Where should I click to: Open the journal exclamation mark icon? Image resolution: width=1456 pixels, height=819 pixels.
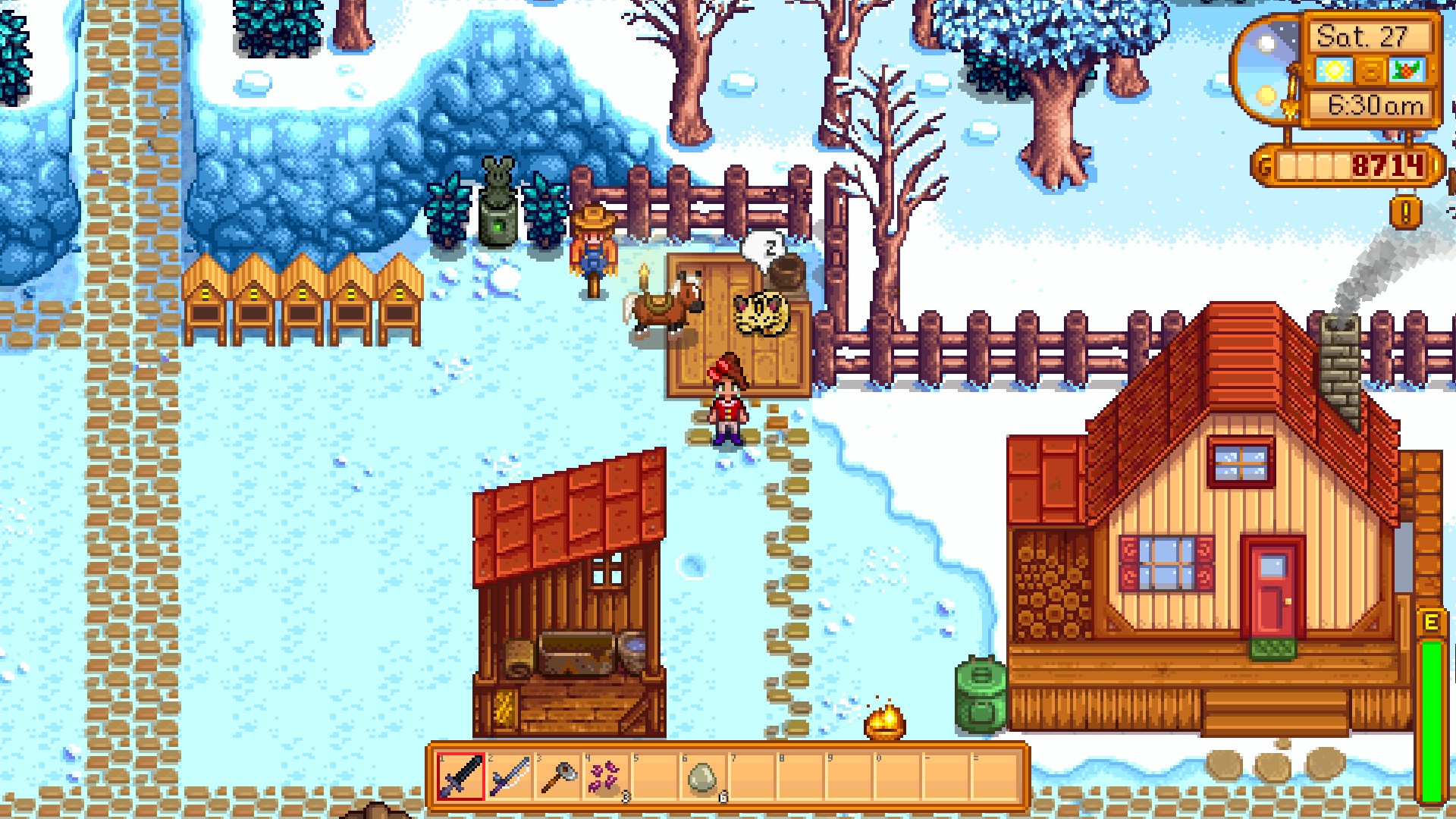(1405, 213)
